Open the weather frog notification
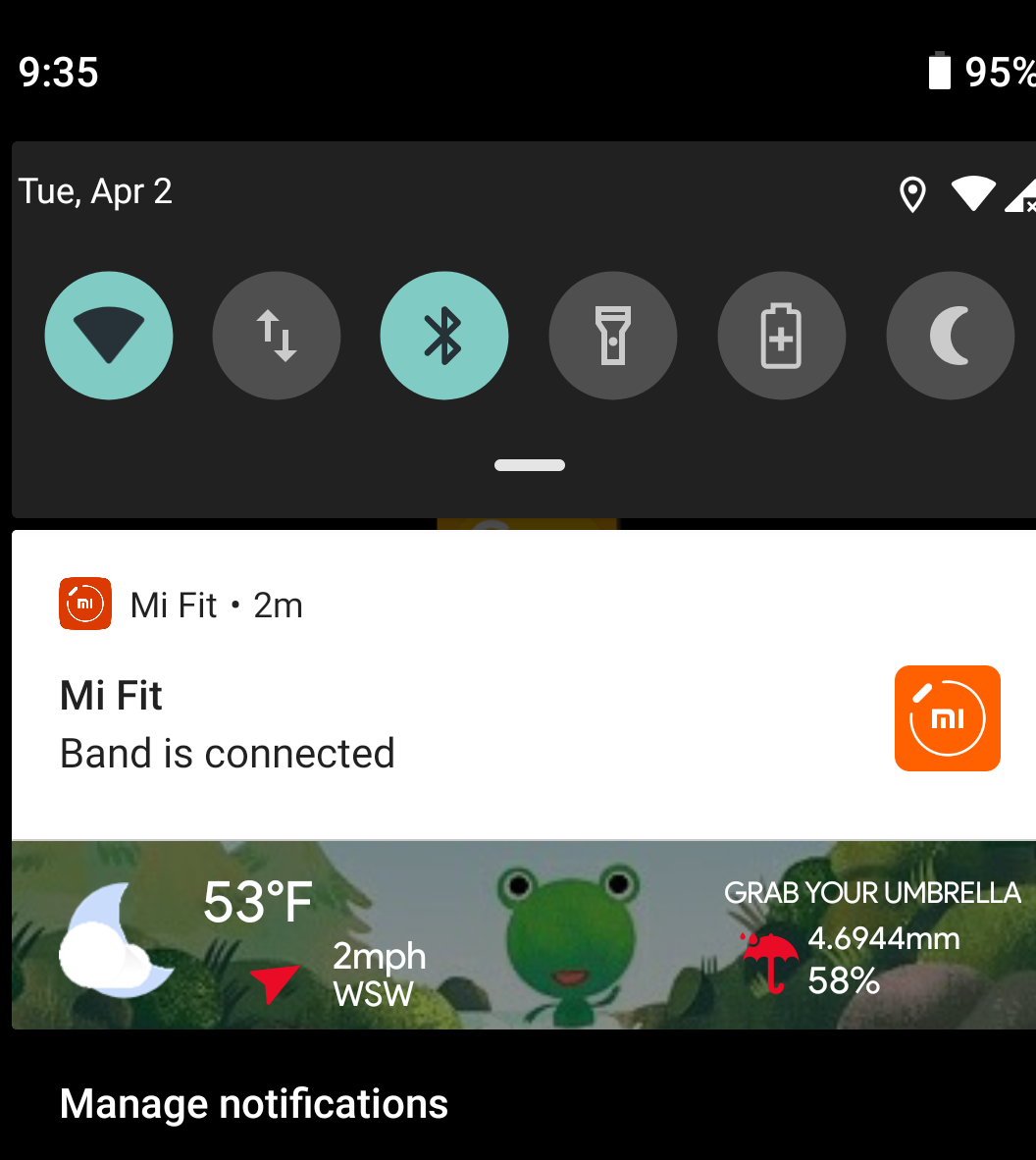1036x1160 pixels. coord(524,935)
